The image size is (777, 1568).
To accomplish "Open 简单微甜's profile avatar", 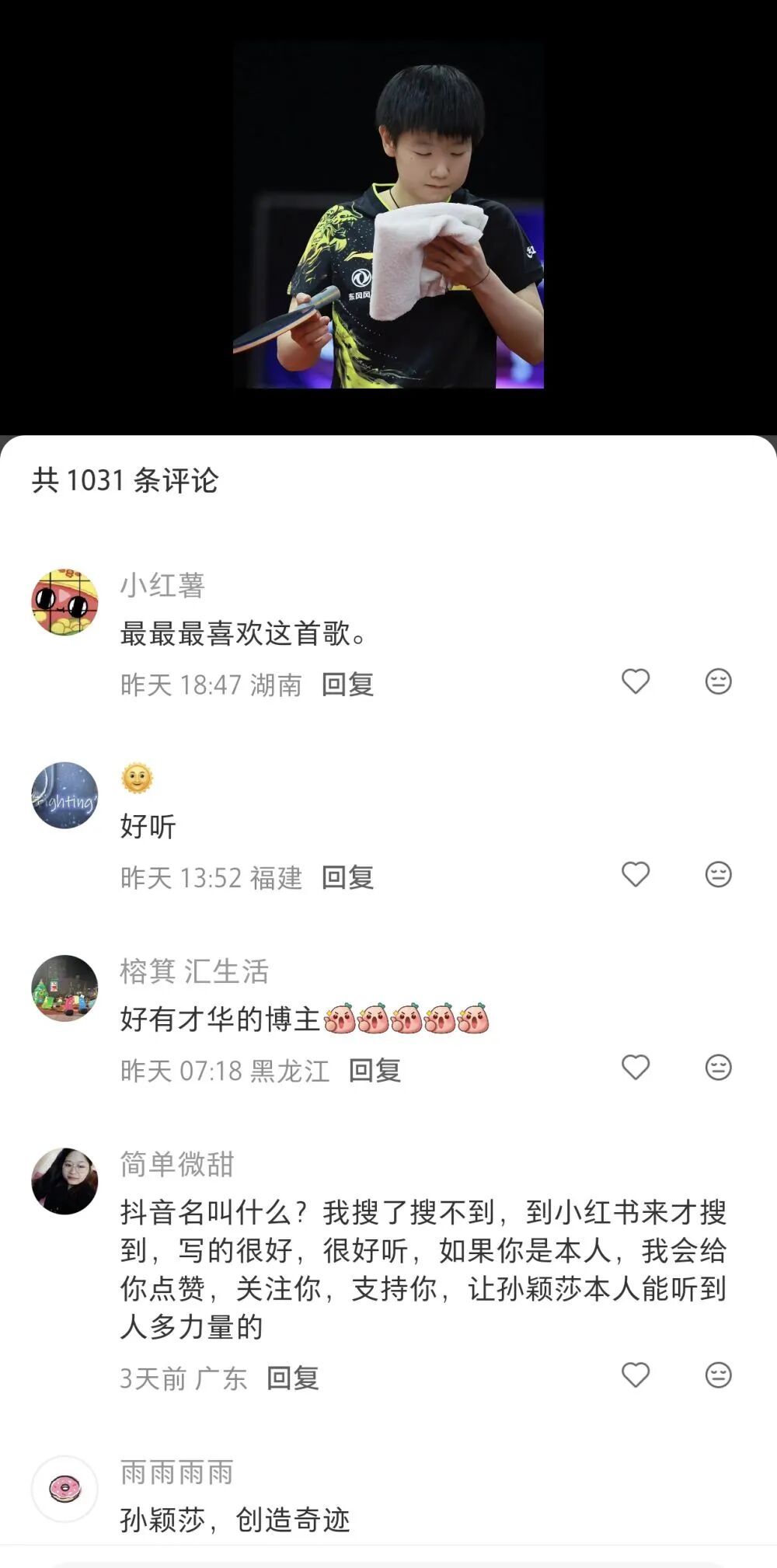I will pos(64,1180).
